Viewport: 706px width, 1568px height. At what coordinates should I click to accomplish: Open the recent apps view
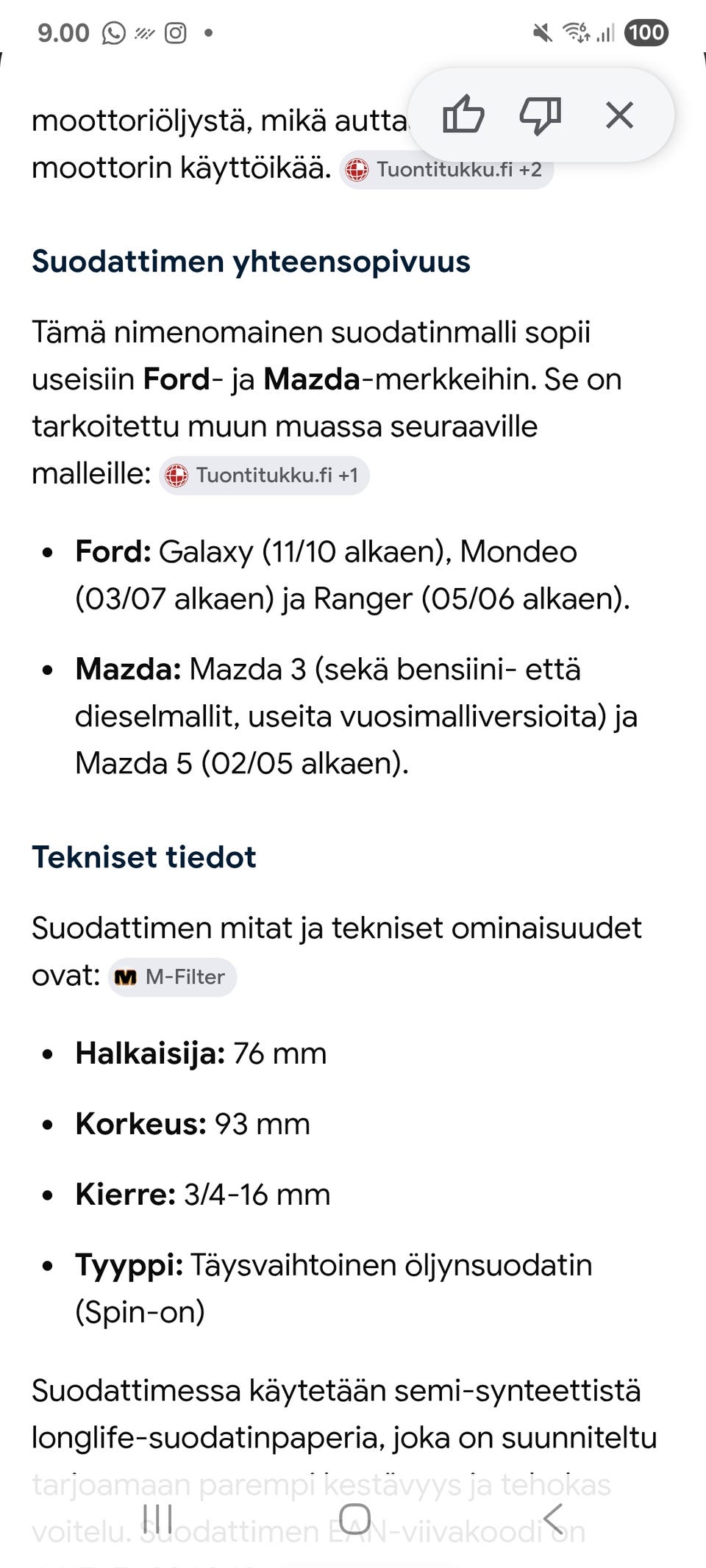click(158, 1518)
